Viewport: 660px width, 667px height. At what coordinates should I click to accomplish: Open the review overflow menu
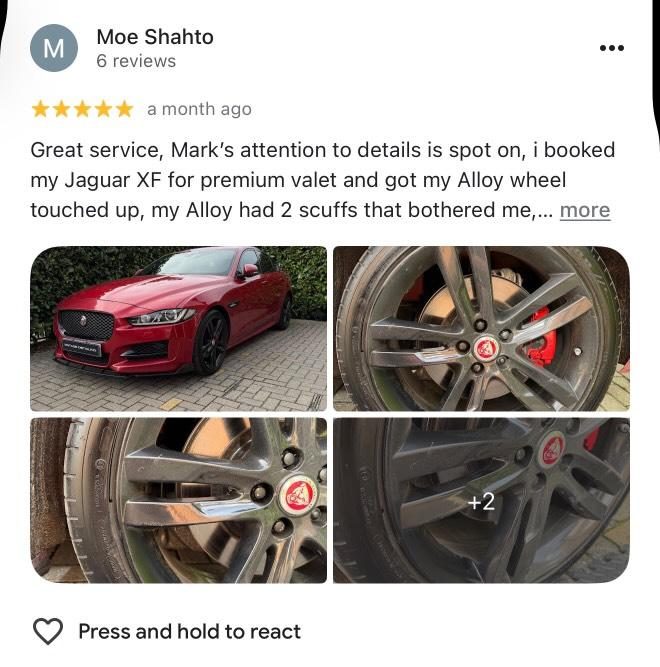pos(611,48)
